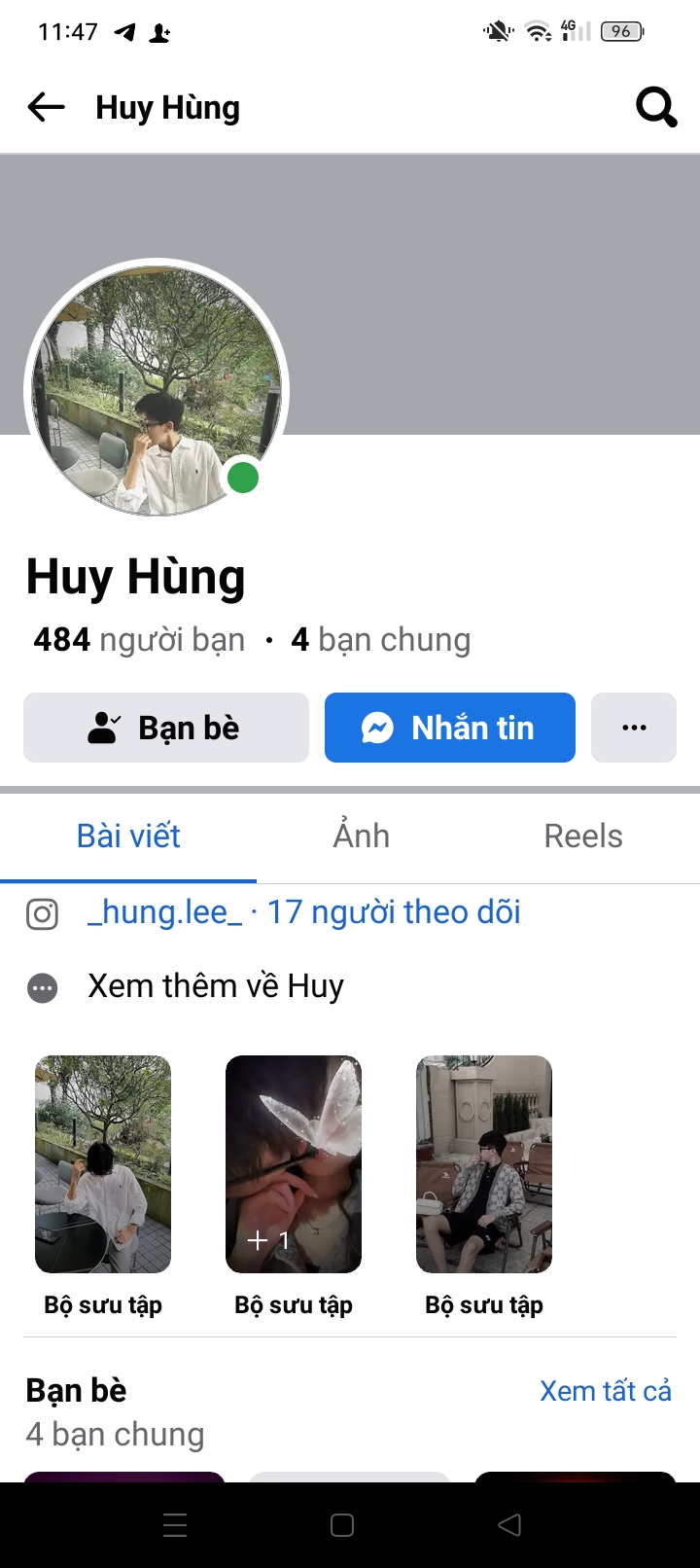Viewport: 700px width, 1568px height.
Task: Open the three-dot more options button
Action: 634,728
